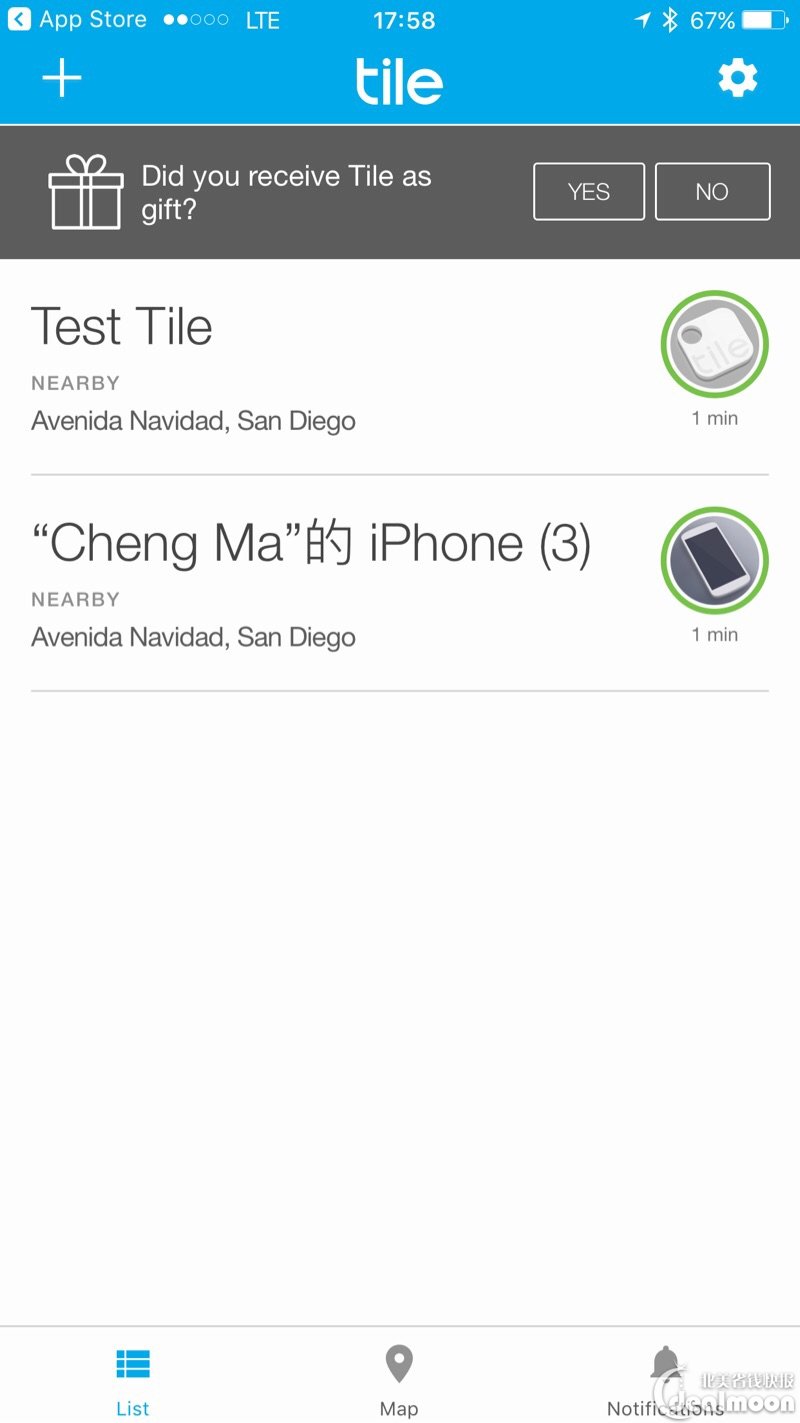
Task: Answer NO to the gift question
Action: pyautogui.click(x=713, y=191)
